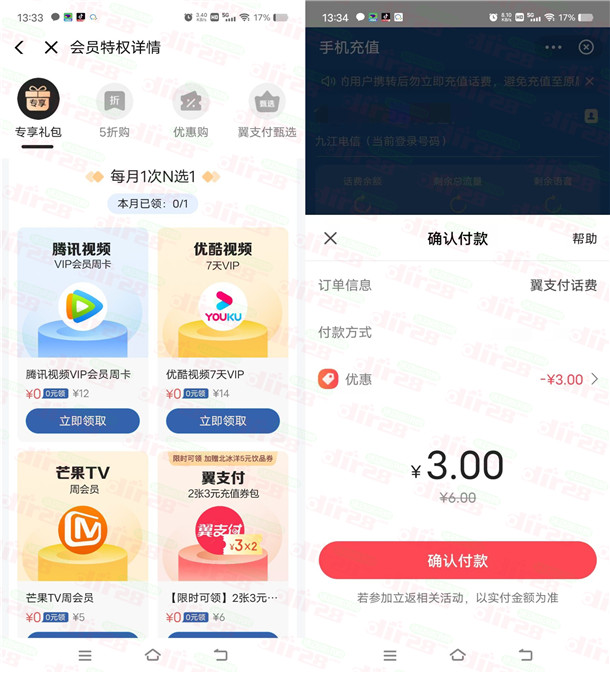The width and height of the screenshot is (610, 673).
Task: Claim 优酷视频7天VIP with 立即领取
Action: click(222, 421)
